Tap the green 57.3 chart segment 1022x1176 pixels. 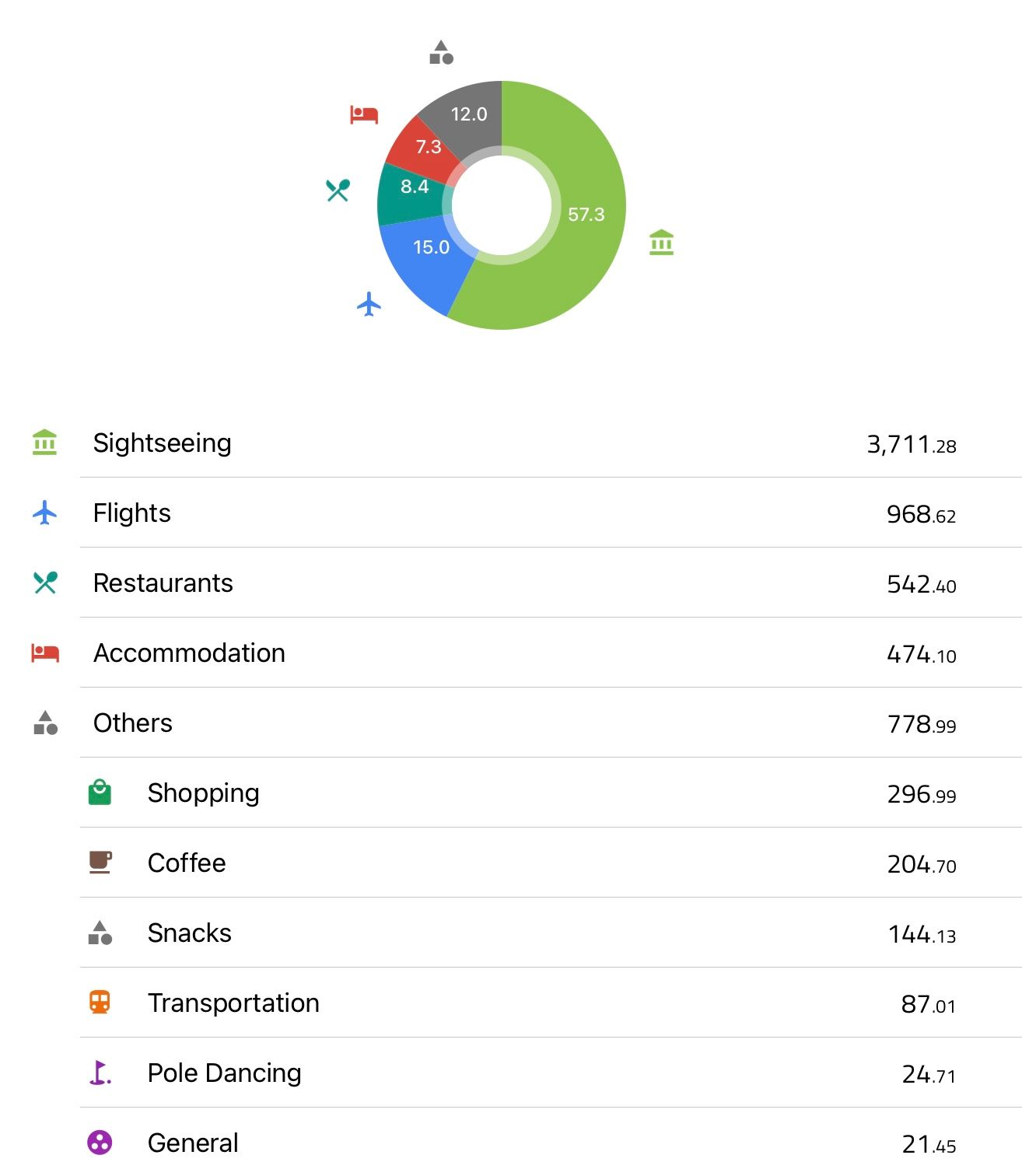tap(585, 215)
